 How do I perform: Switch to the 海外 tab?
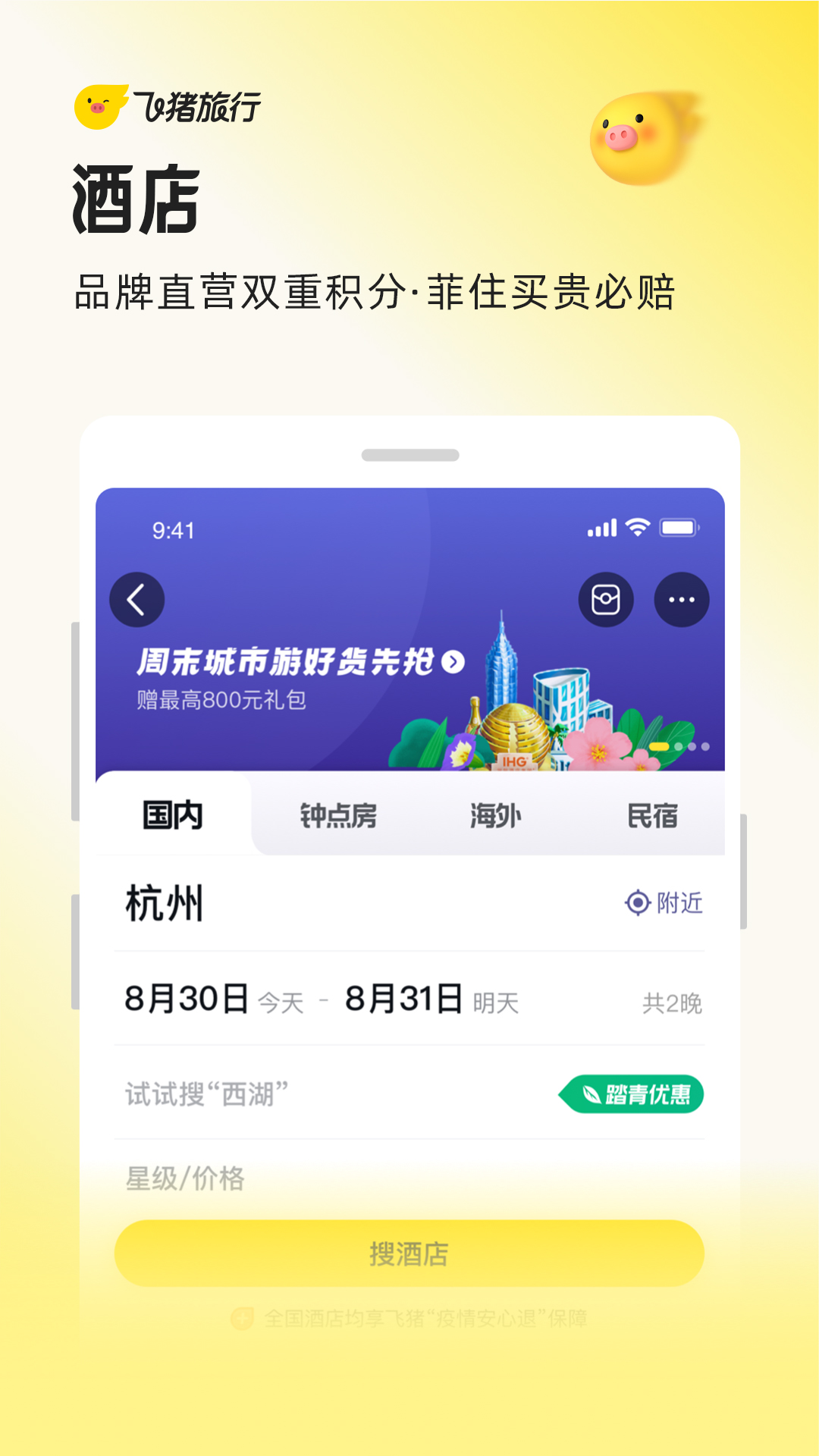coord(494,815)
